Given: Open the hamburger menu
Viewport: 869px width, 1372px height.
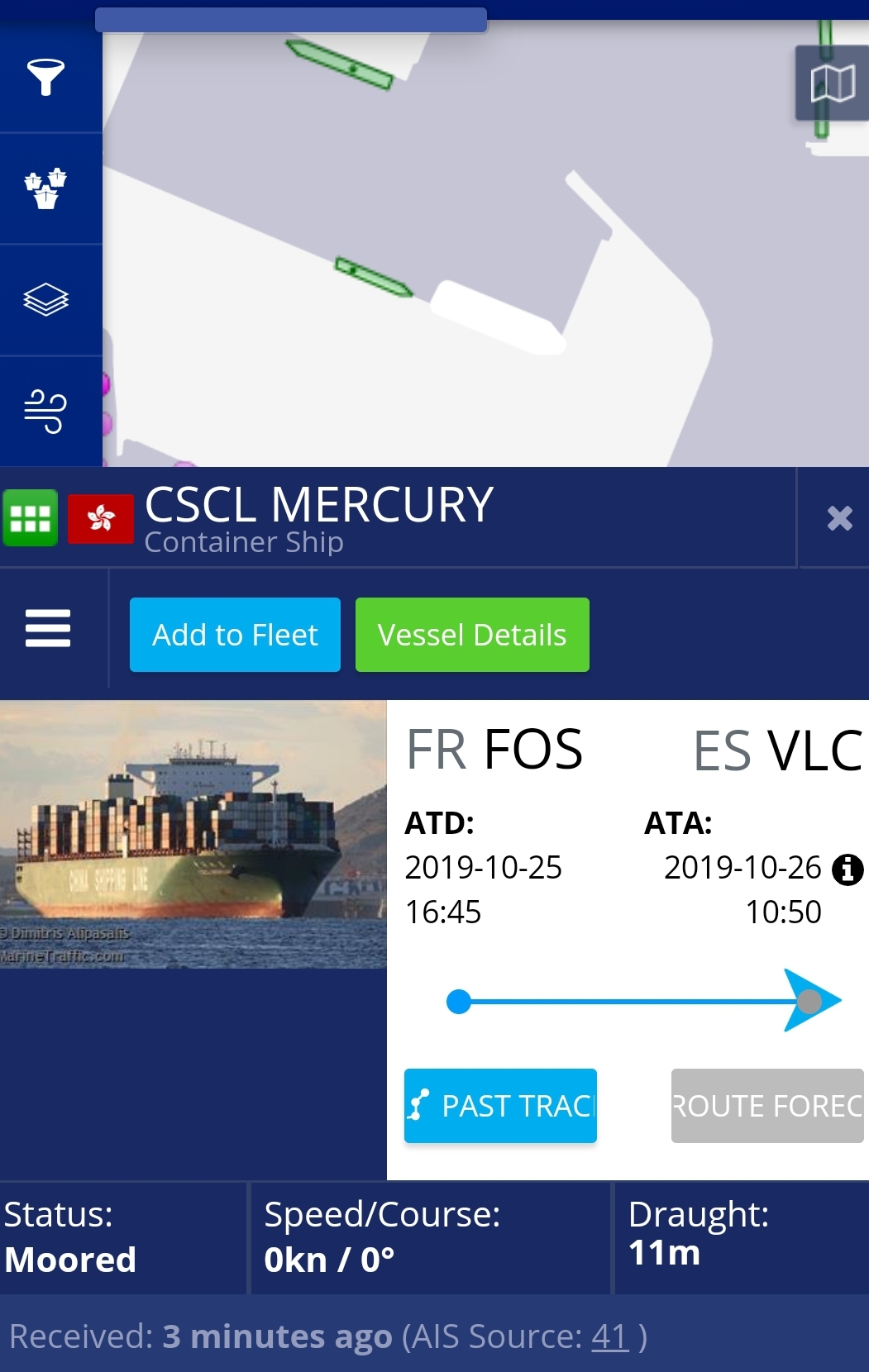Looking at the screenshot, I should 48,628.
